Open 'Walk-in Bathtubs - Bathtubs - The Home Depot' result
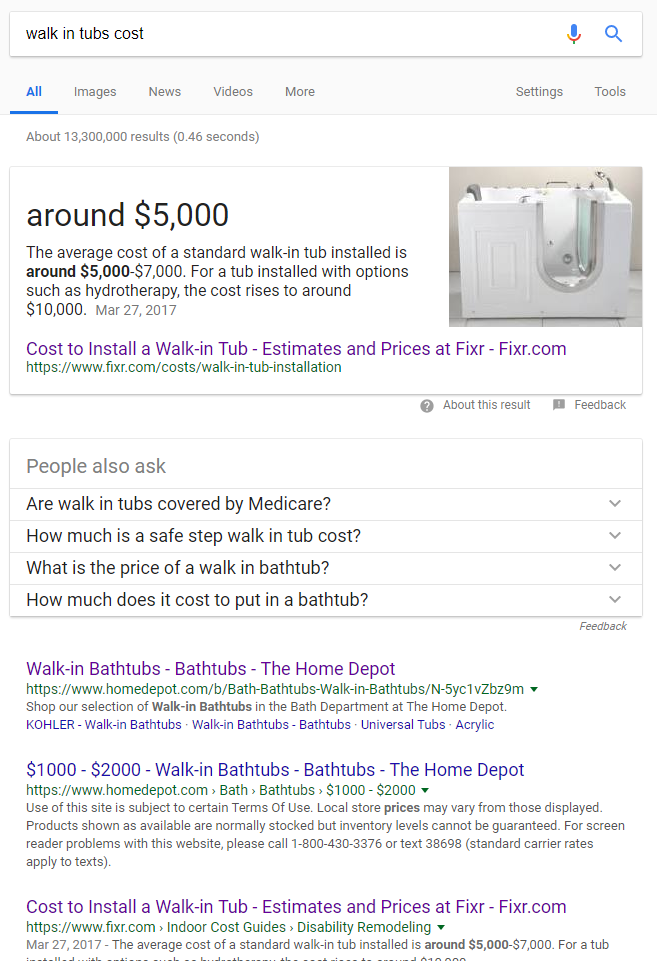 click(210, 669)
